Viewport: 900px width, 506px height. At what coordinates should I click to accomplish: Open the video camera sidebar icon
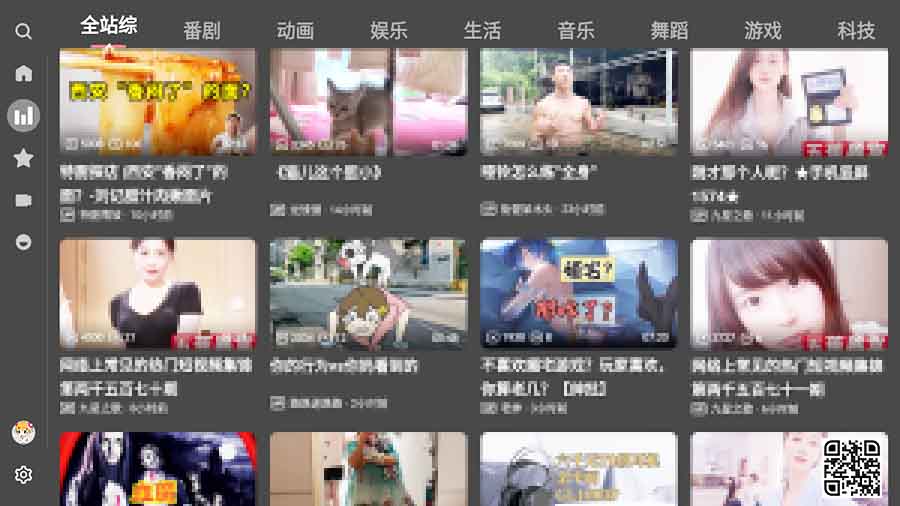coord(23,200)
